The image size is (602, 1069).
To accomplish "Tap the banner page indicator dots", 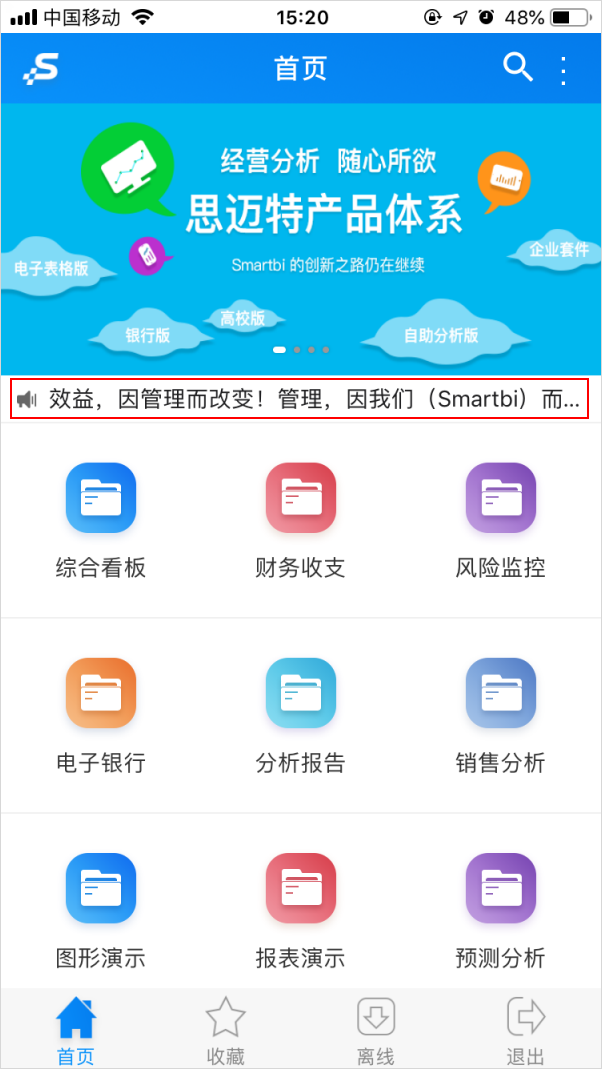I will [x=301, y=350].
